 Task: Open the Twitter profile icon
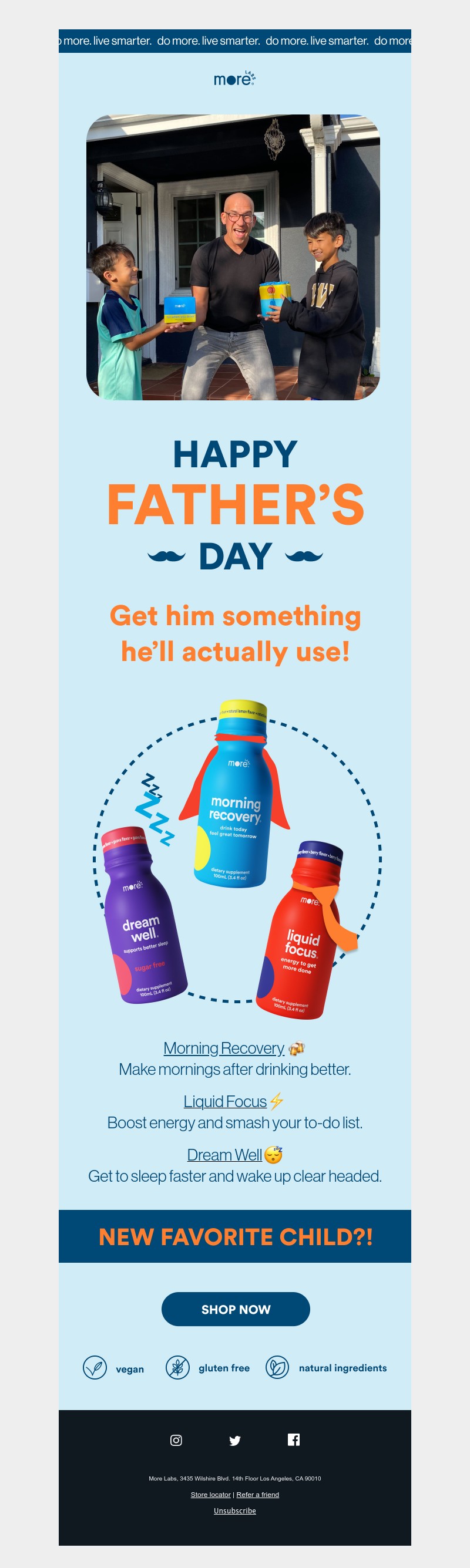tap(235, 1440)
